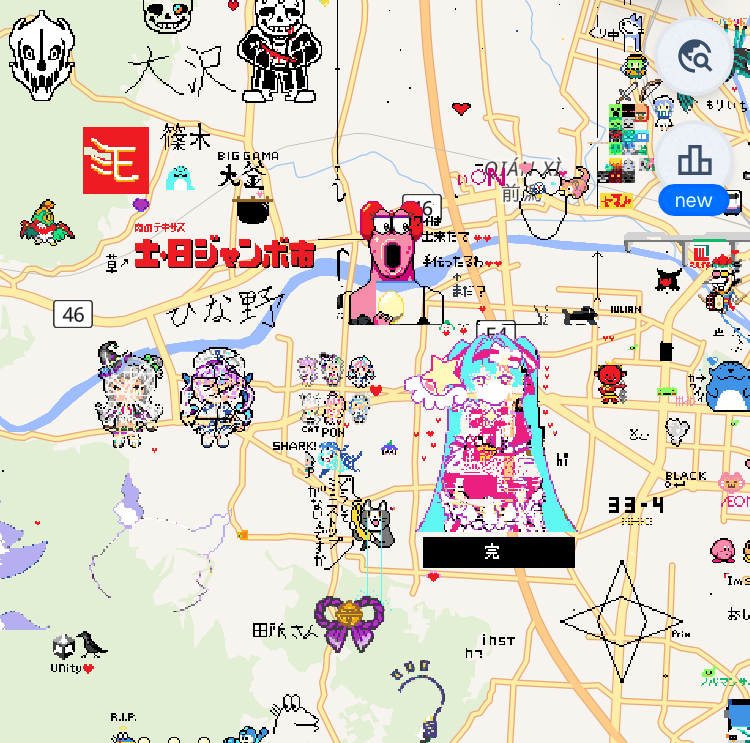
Task: Open the globe search button
Action: pyautogui.click(x=693, y=56)
